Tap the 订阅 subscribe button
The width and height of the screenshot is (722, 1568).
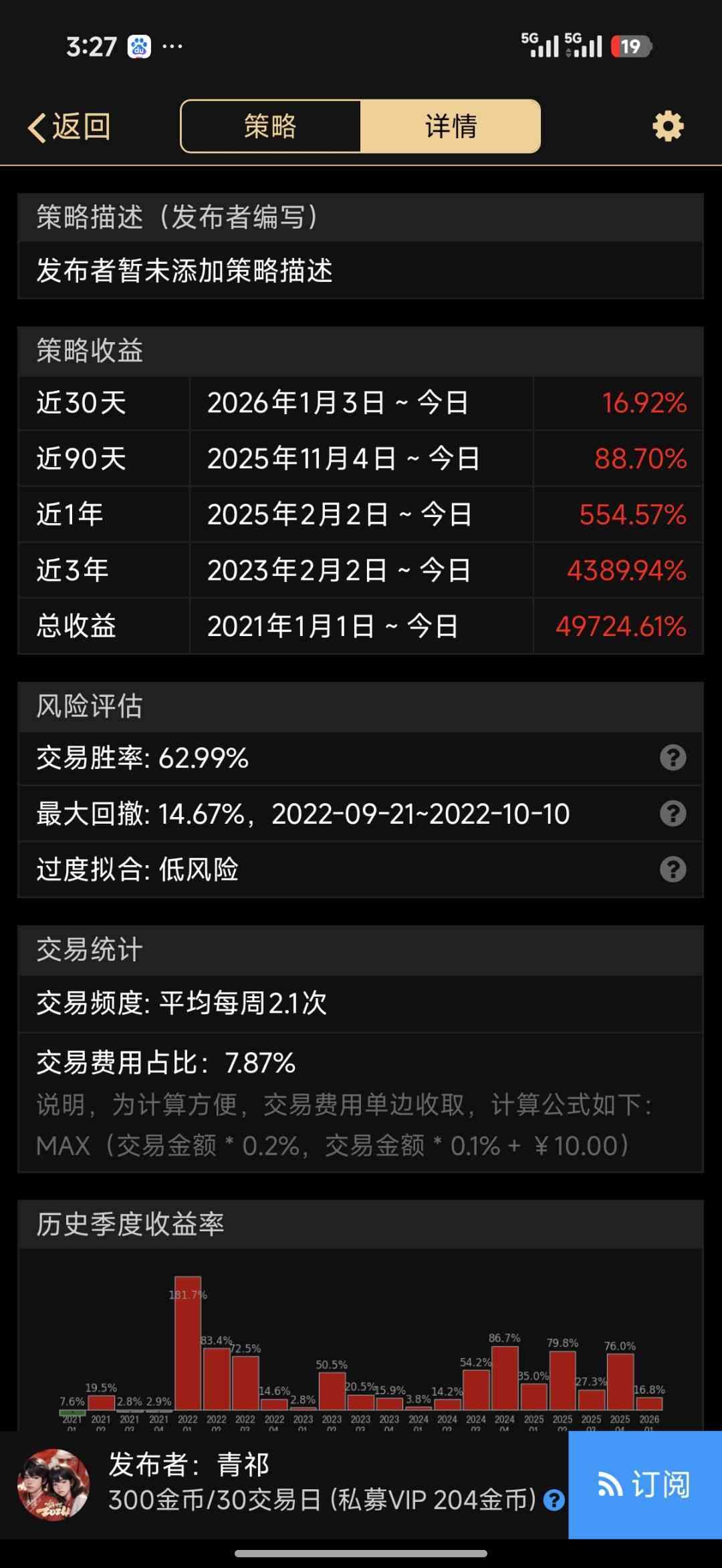[644, 1484]
